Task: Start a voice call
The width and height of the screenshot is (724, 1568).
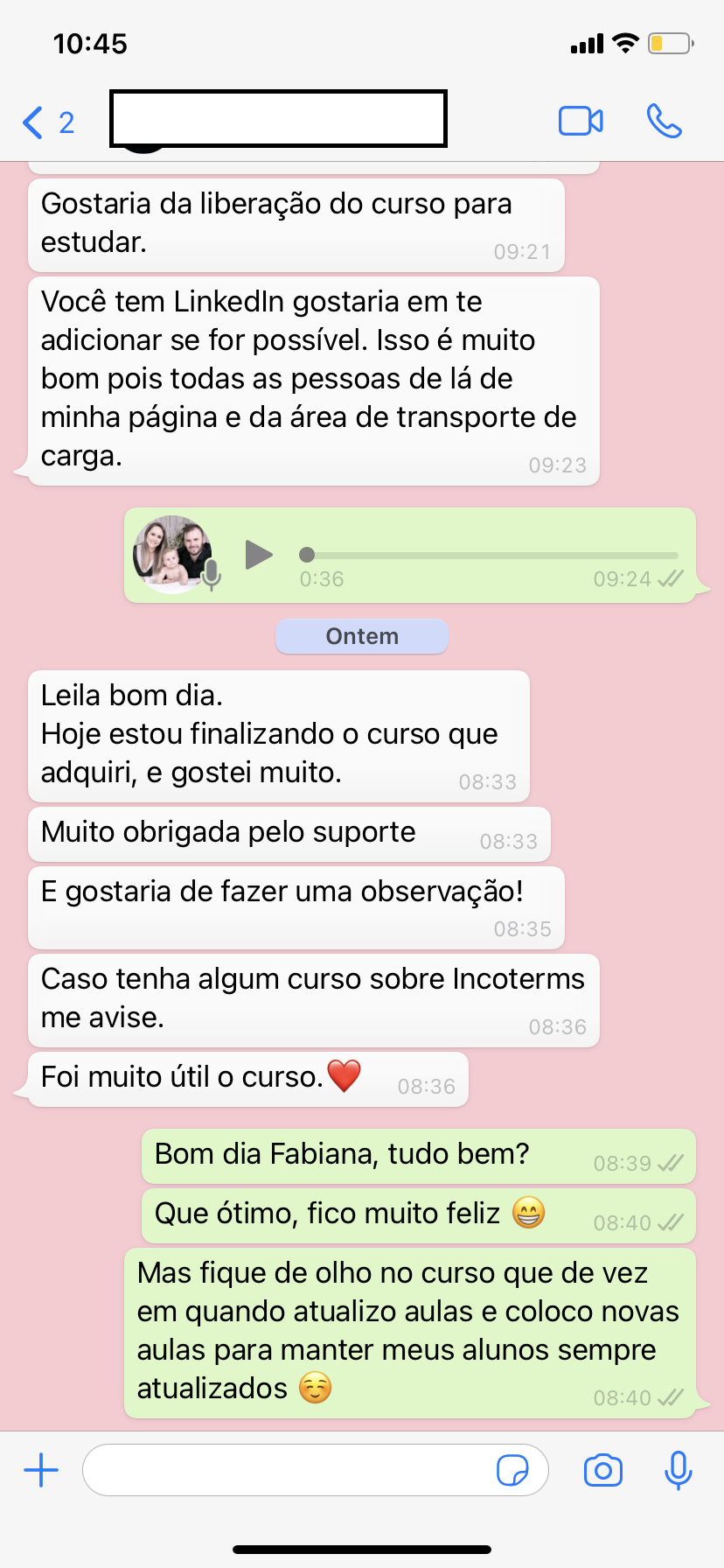Action: 664,122
